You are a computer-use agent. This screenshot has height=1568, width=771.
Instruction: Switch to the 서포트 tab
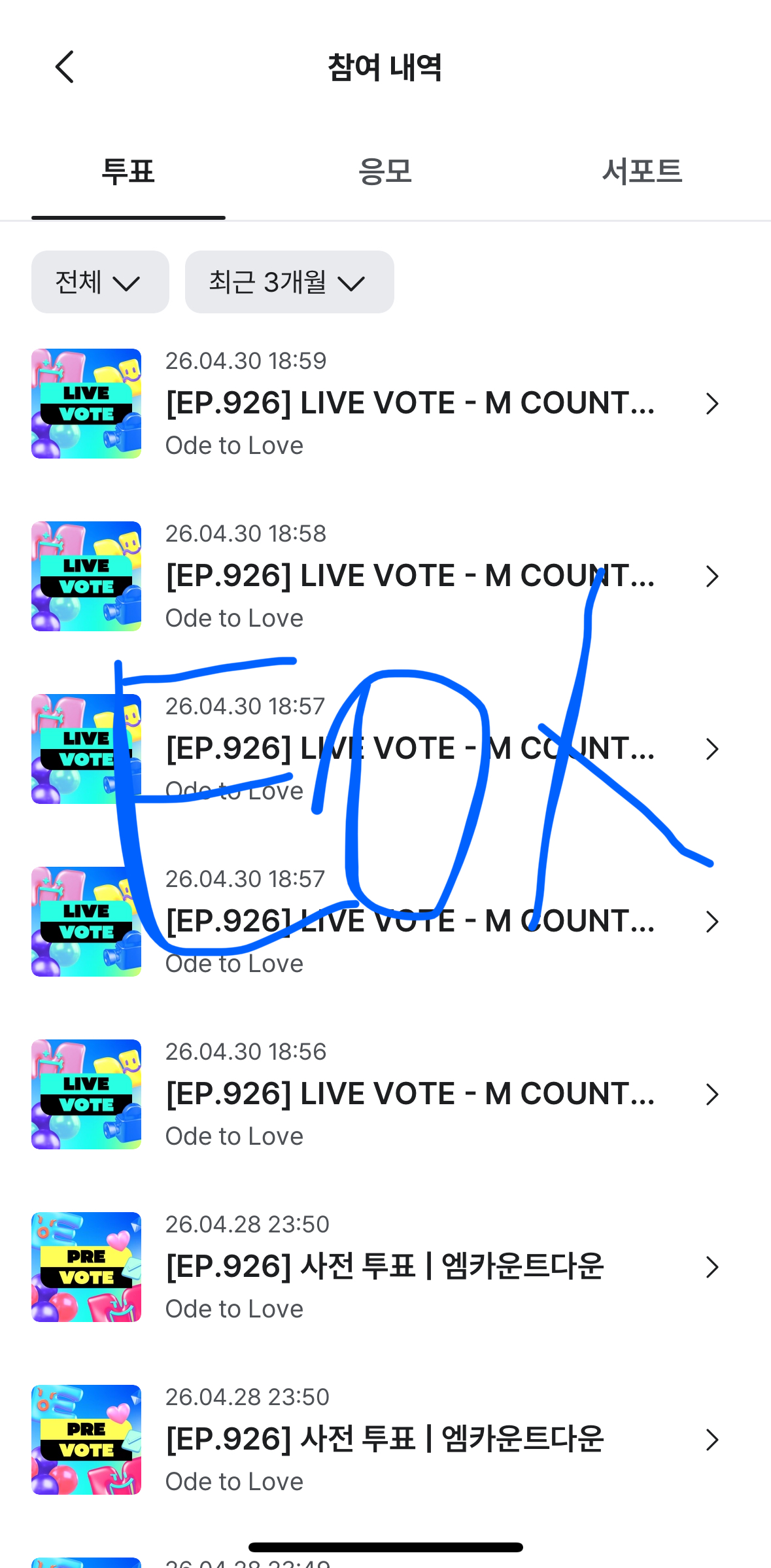pos(642,171)
